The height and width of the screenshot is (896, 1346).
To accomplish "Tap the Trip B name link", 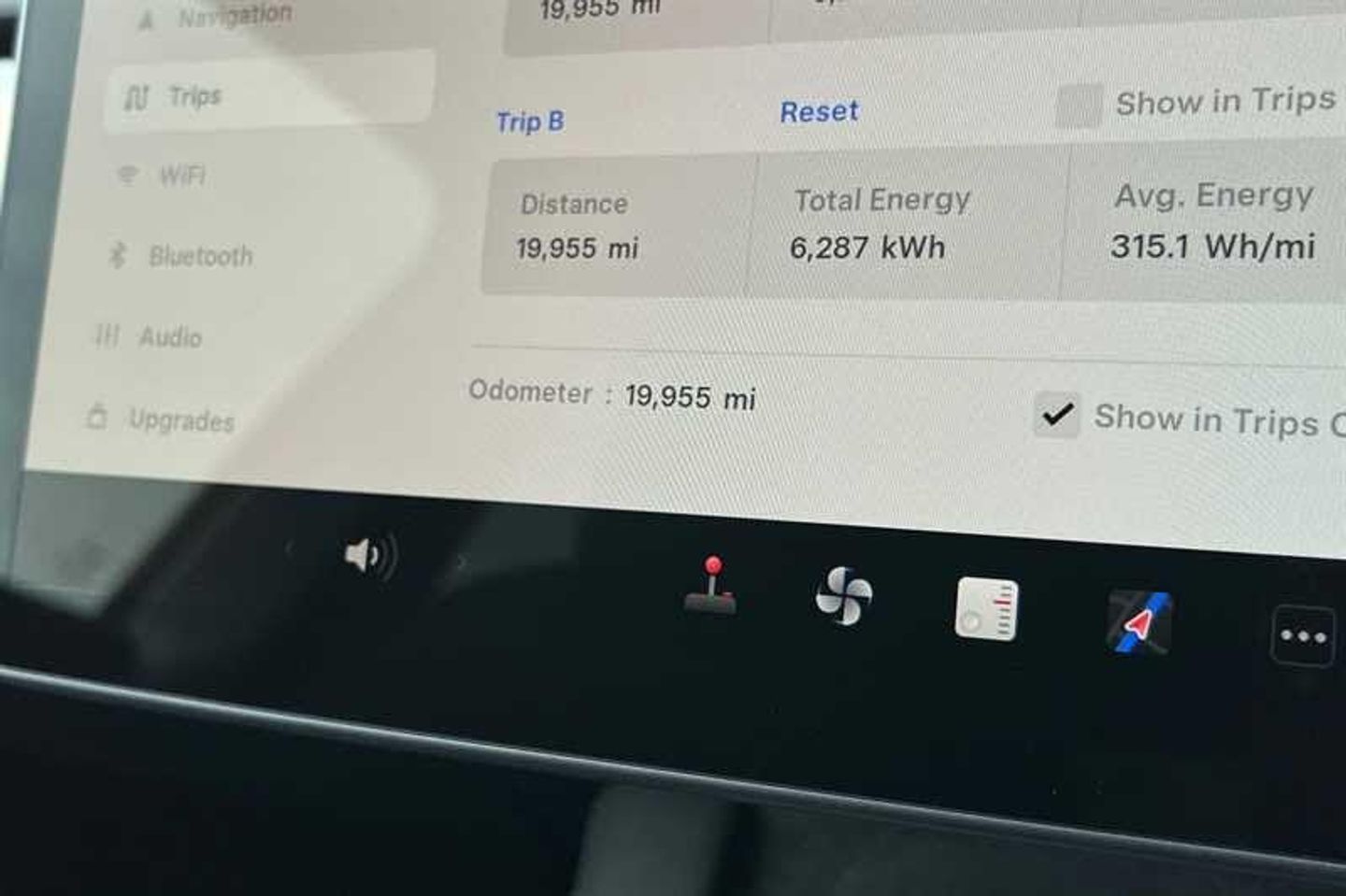I will click(x=530, y=121).
